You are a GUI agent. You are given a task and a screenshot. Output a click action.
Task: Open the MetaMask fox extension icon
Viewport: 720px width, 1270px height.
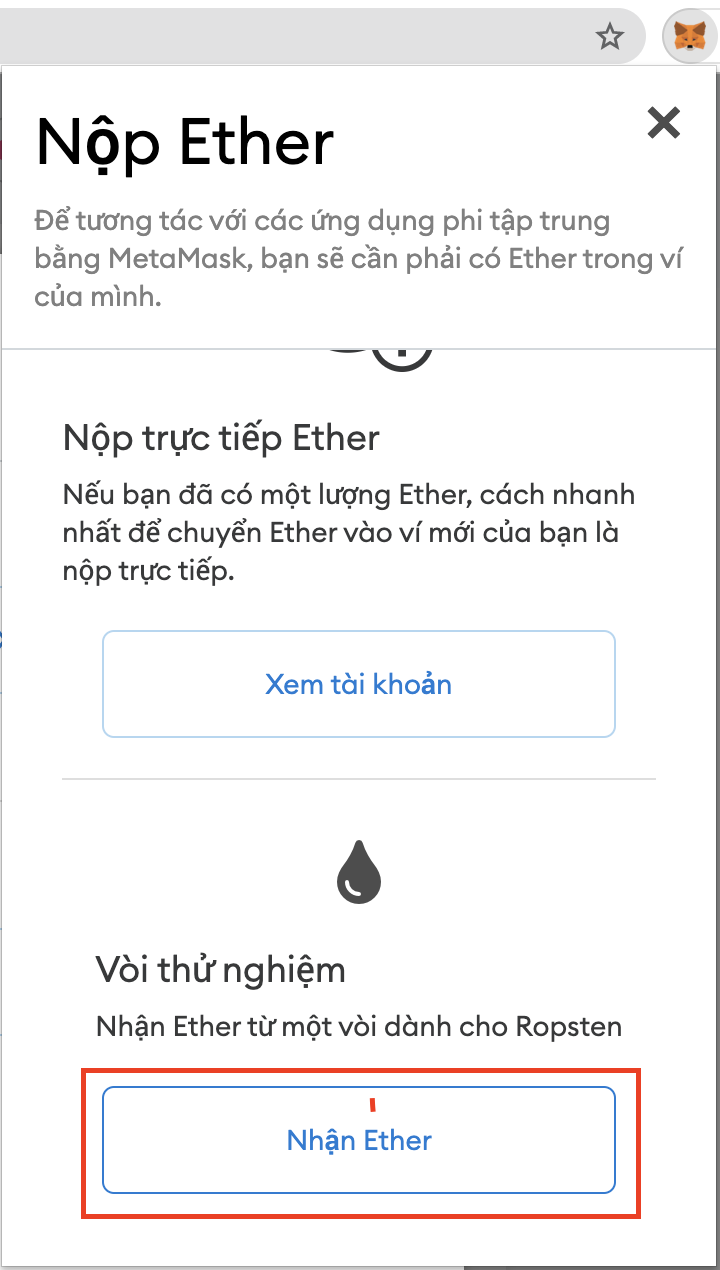[x=689, y=38]
